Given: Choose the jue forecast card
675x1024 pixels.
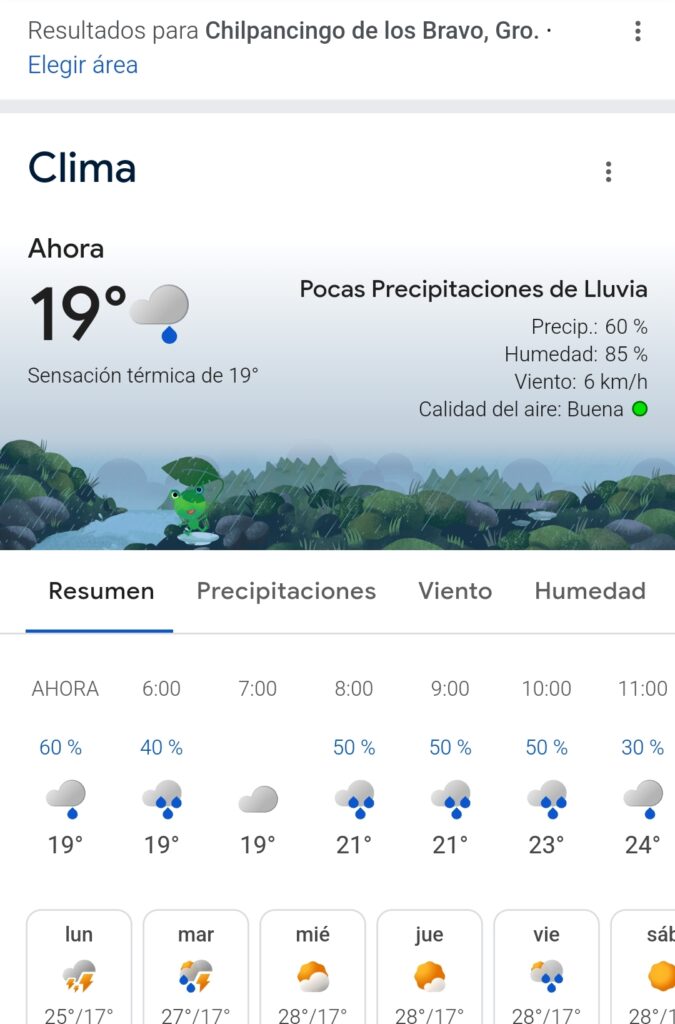Looking at the screenshot, I should click(430, 967).
